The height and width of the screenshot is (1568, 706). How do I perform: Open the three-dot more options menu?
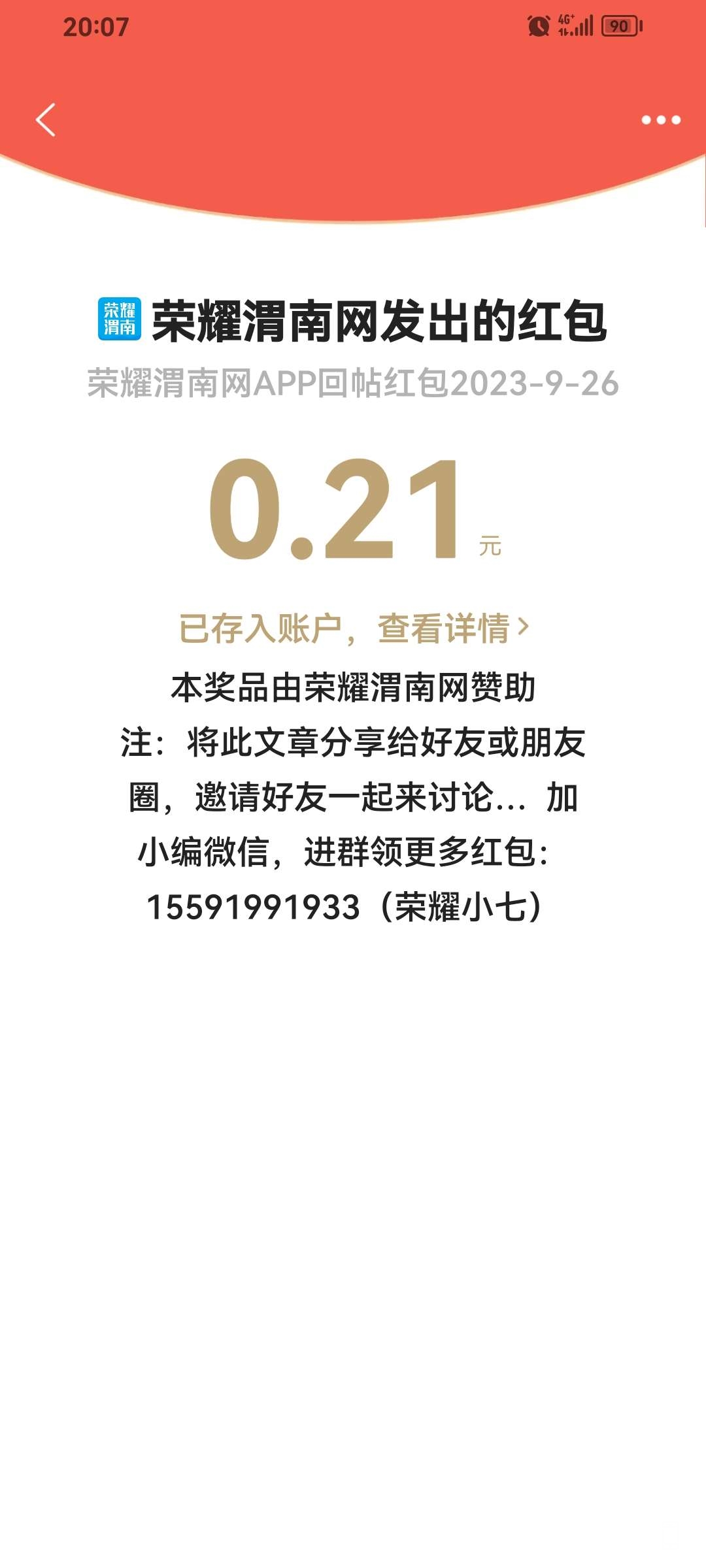[x=661, y=120]
